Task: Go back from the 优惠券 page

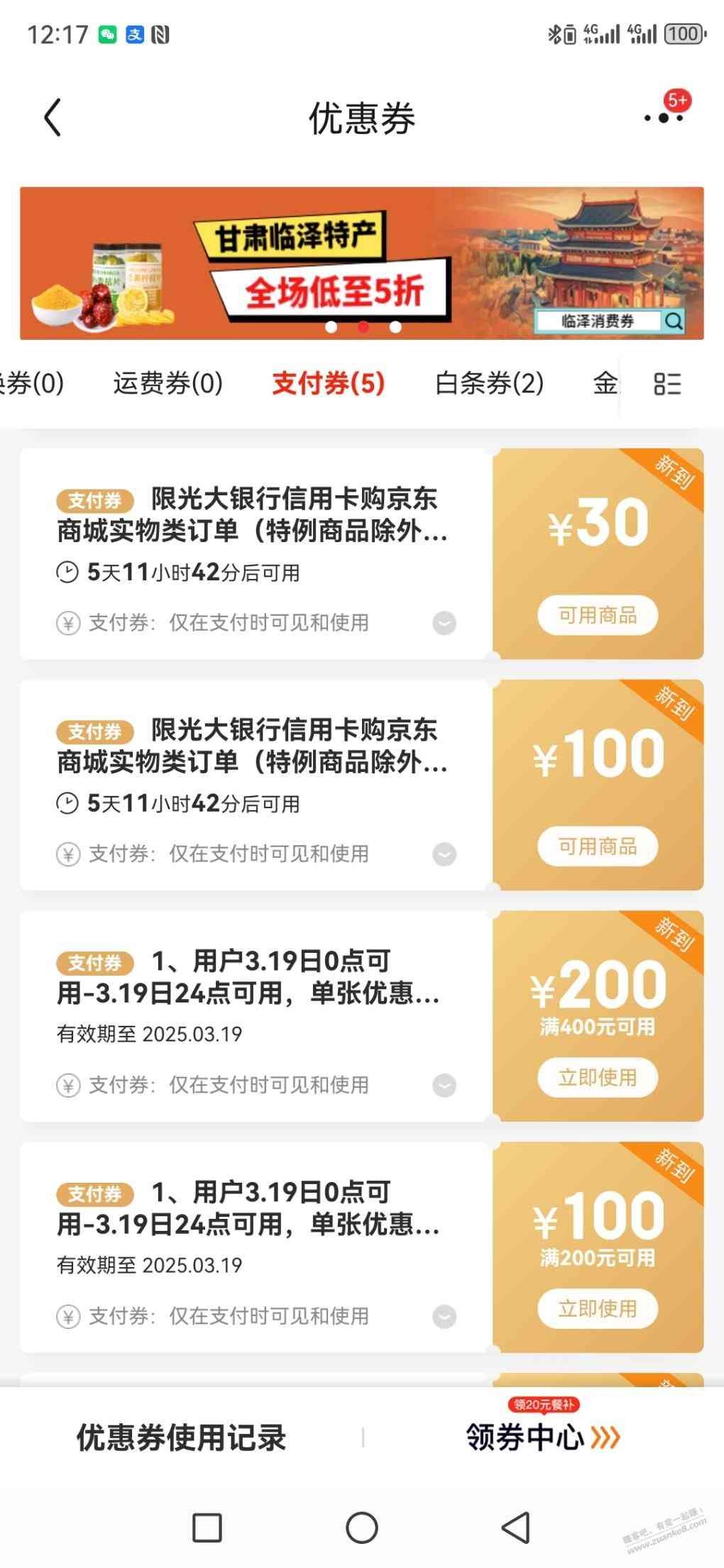Action: click(53, 118)
